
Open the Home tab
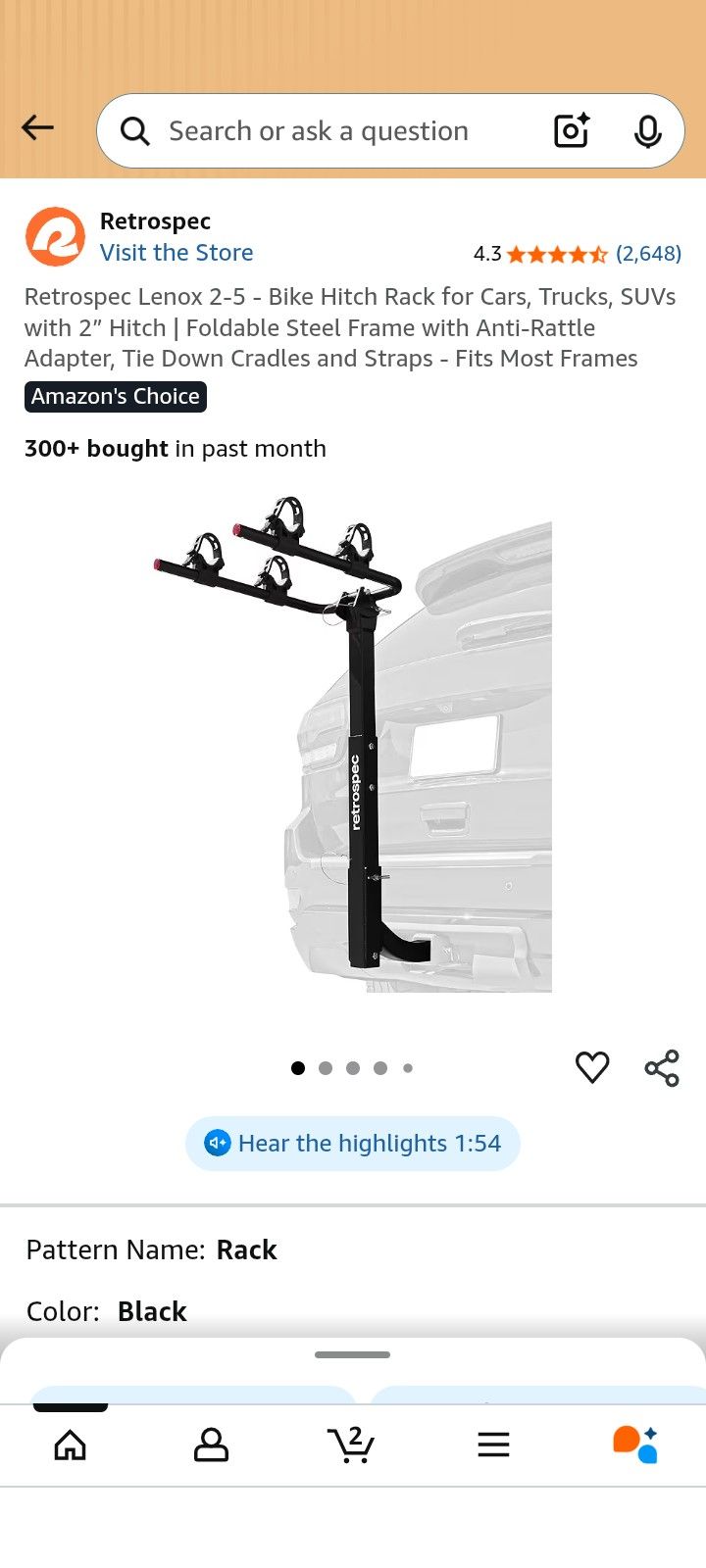coord(70,1445)
